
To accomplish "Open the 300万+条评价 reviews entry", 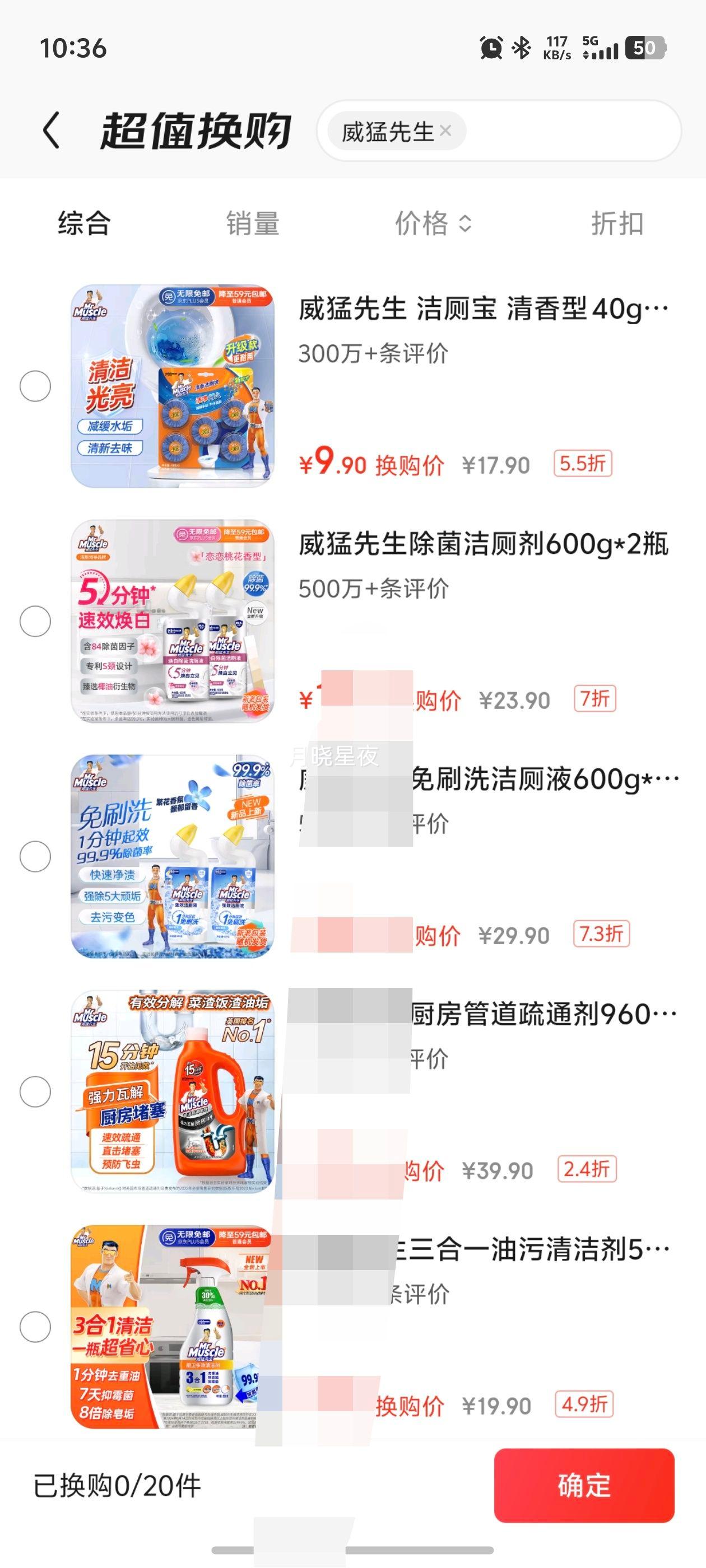I will click(x=373, y=354).
